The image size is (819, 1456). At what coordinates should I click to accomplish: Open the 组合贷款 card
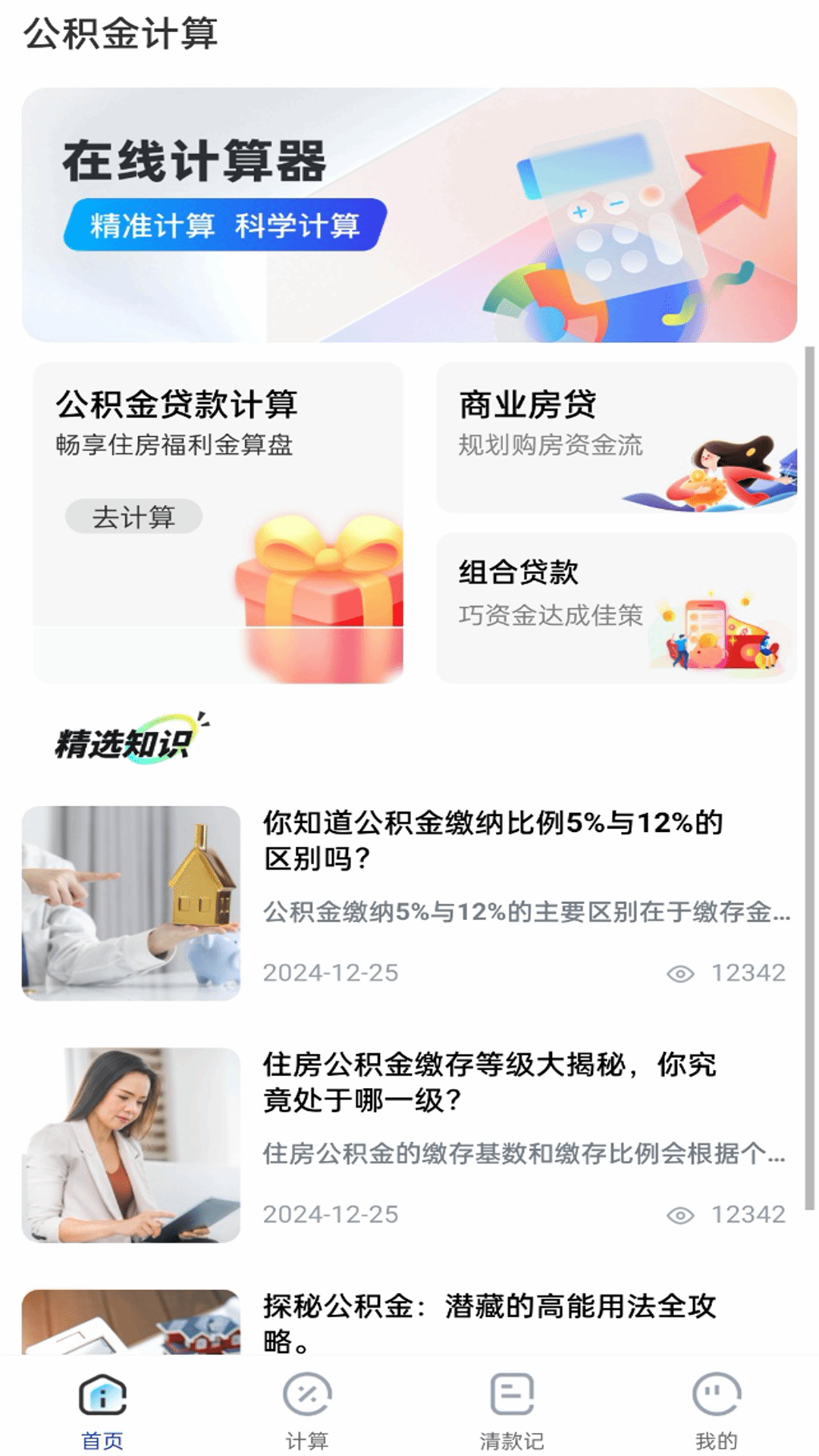(x=614, y=607)
